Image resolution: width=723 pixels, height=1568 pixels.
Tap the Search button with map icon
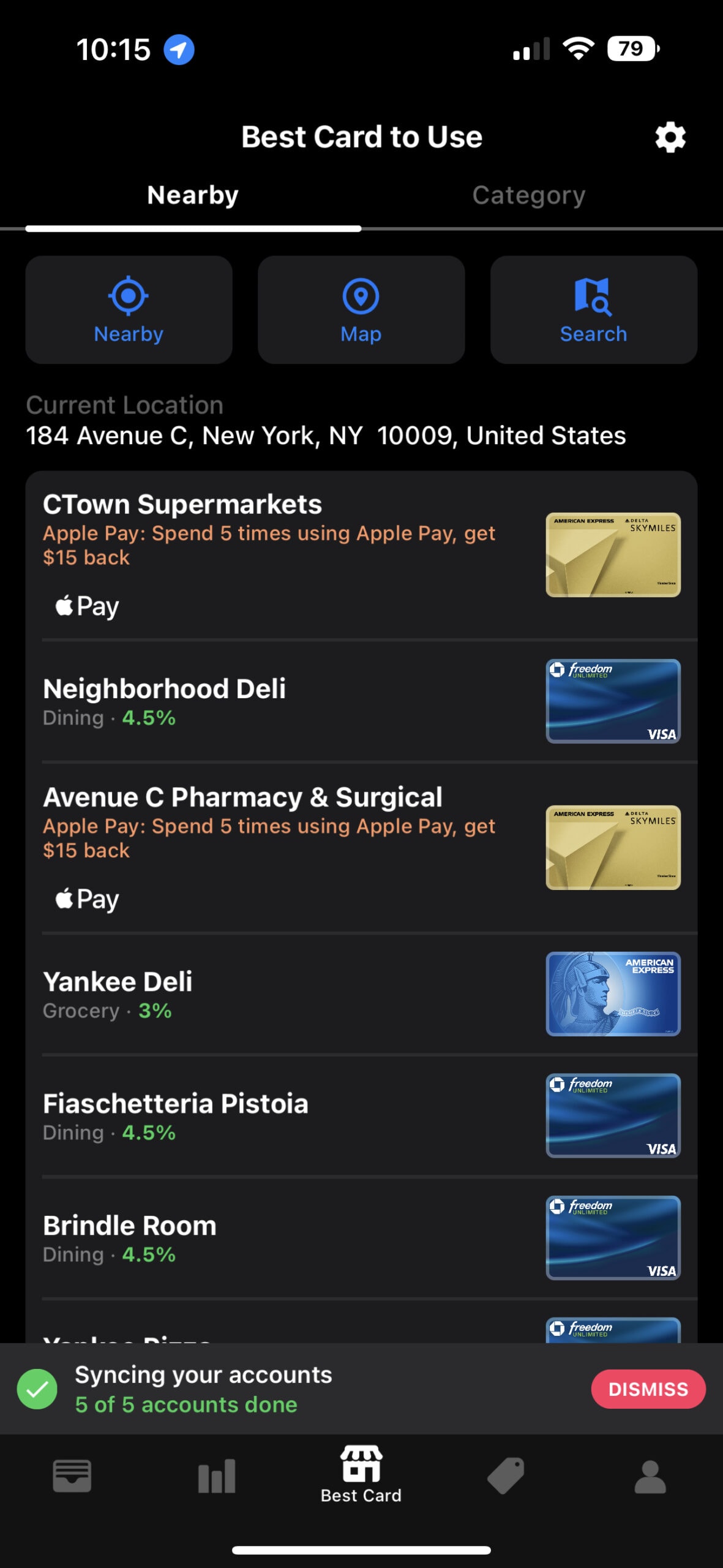(593, 310)
